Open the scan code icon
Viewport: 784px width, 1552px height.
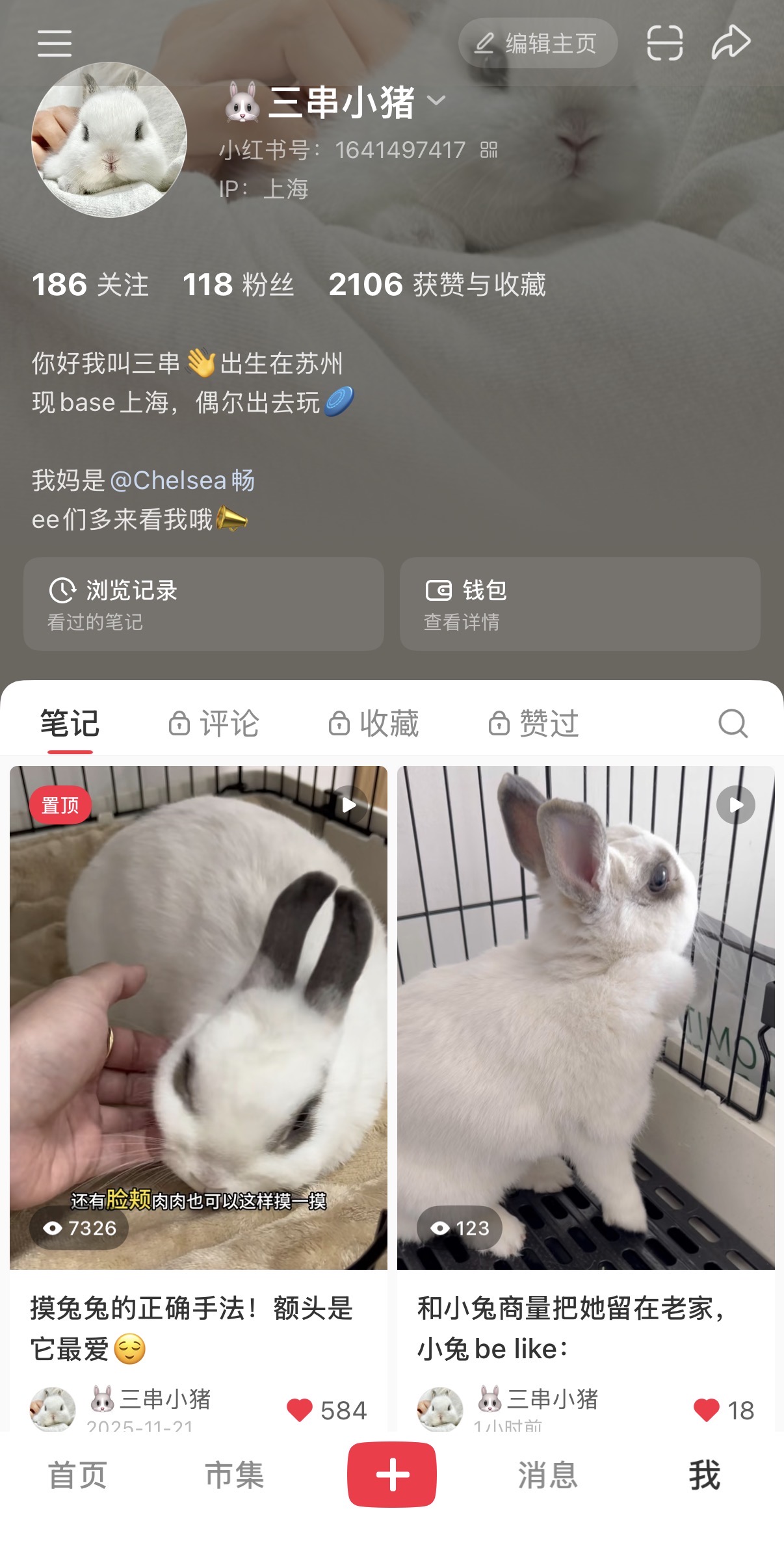664,44
